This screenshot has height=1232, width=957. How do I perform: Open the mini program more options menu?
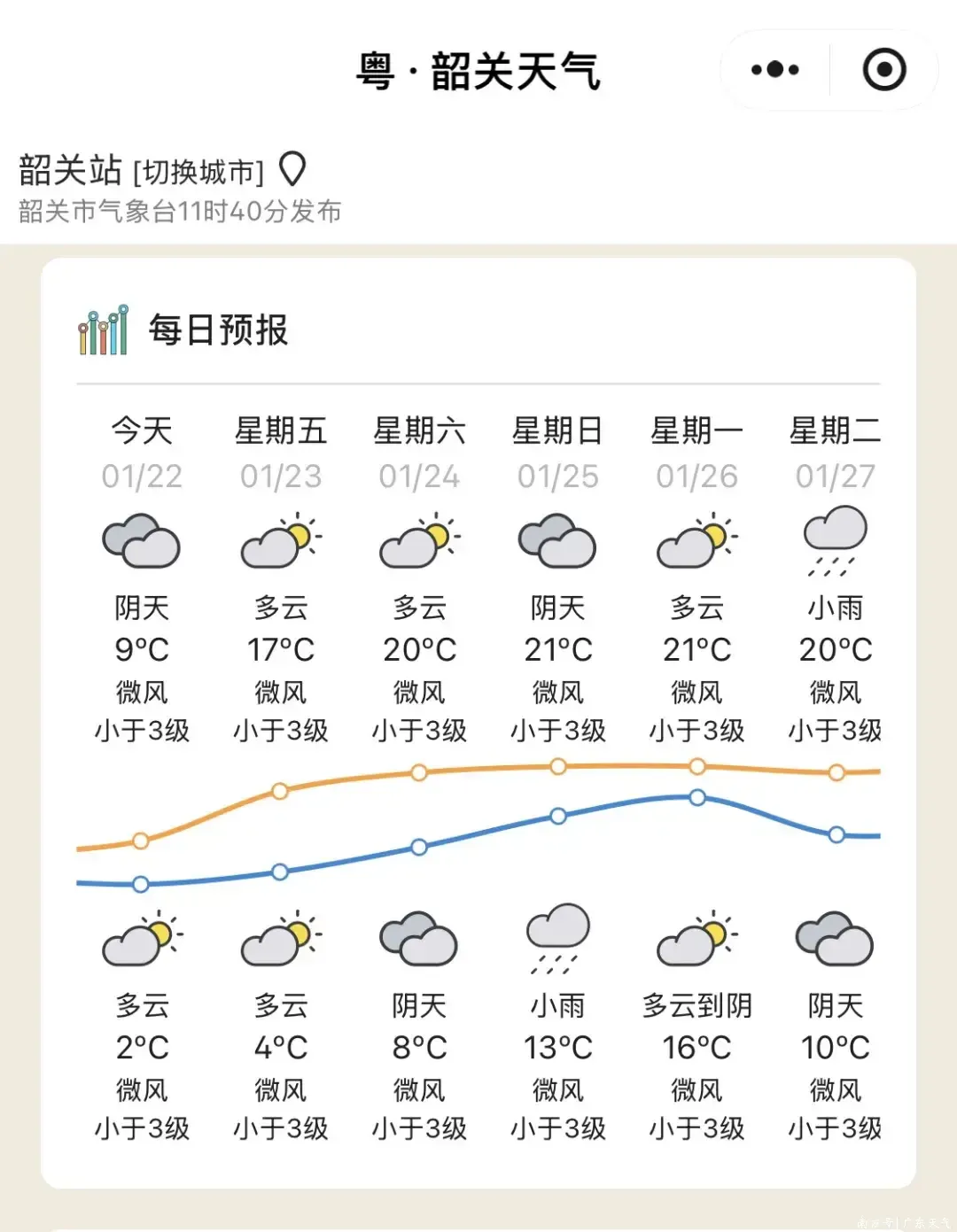pos(775,70)
